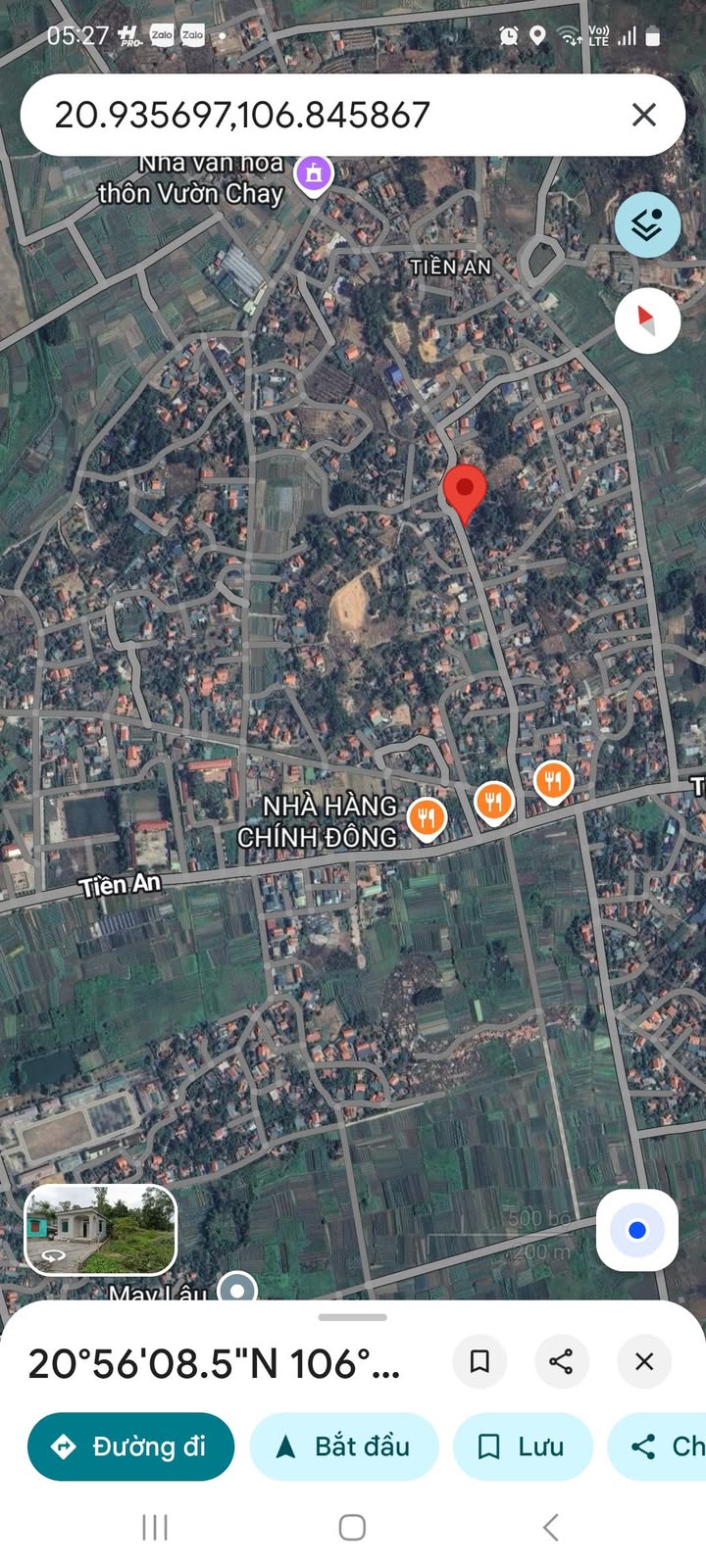Open Nhà Hàng Chính Đông restaurant marker

tap(427, 817)
